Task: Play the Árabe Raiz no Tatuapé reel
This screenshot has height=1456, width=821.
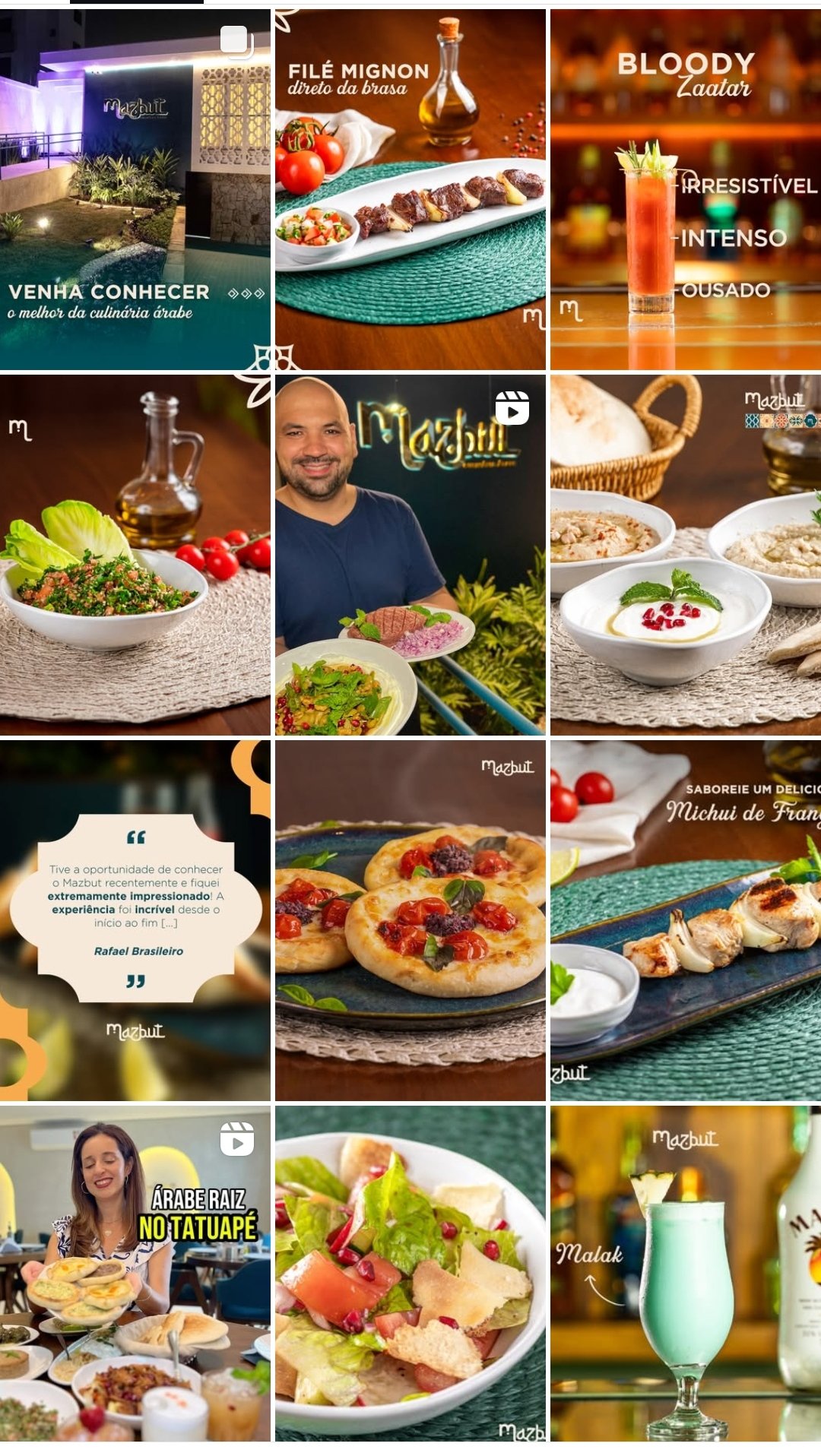Action: click(135, 1274)
